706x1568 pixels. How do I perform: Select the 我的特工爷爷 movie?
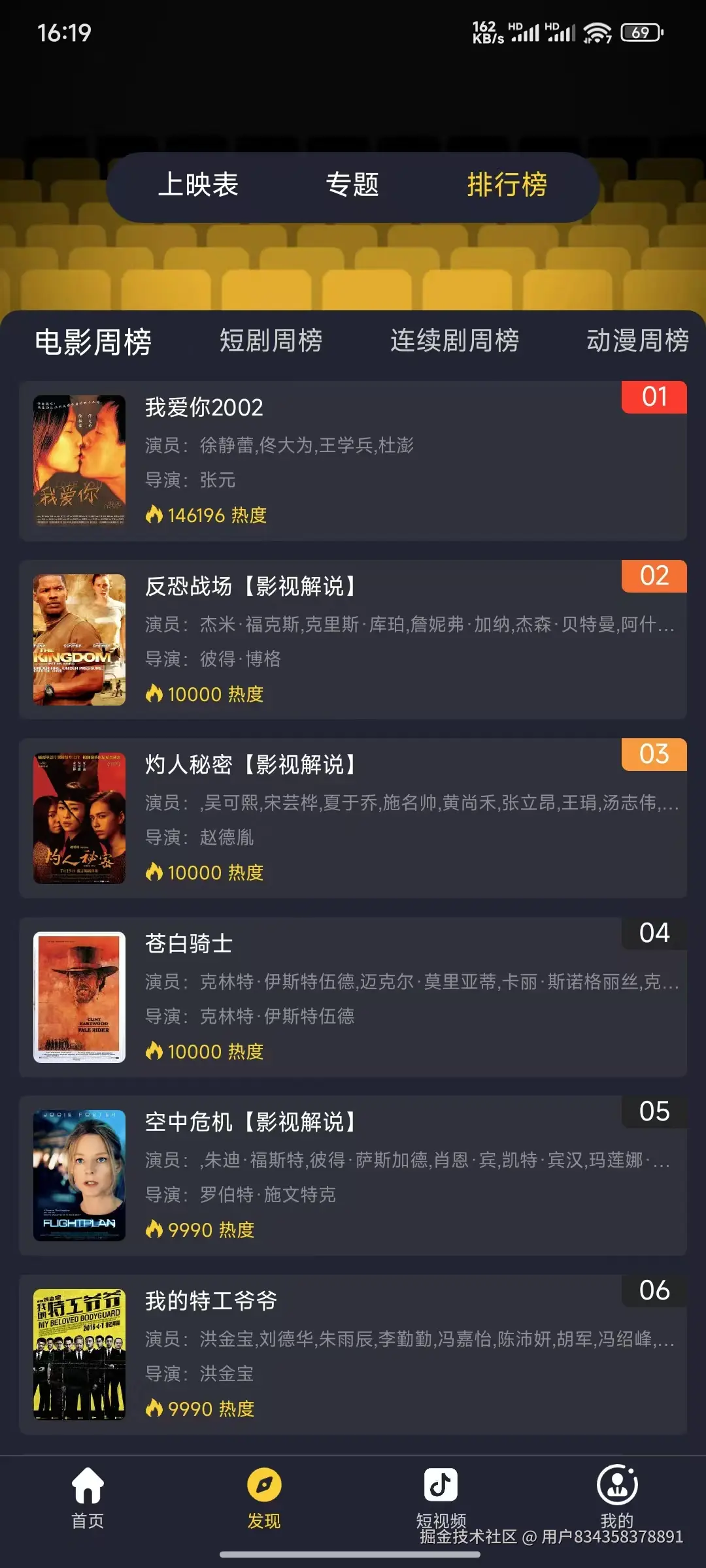click(x=353, y=1354)
